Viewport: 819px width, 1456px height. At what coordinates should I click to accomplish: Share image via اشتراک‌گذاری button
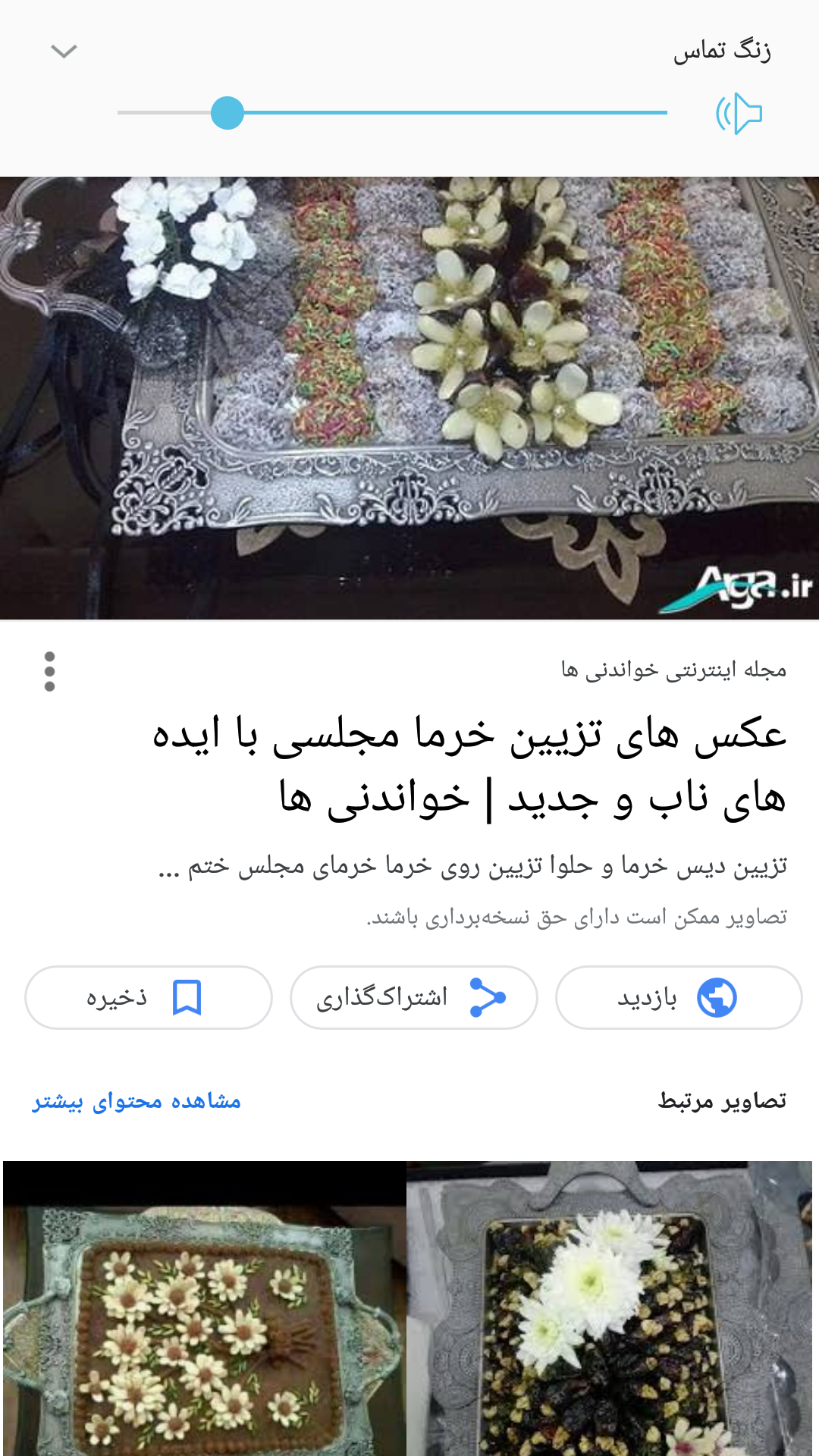click(x=413, y=997)
